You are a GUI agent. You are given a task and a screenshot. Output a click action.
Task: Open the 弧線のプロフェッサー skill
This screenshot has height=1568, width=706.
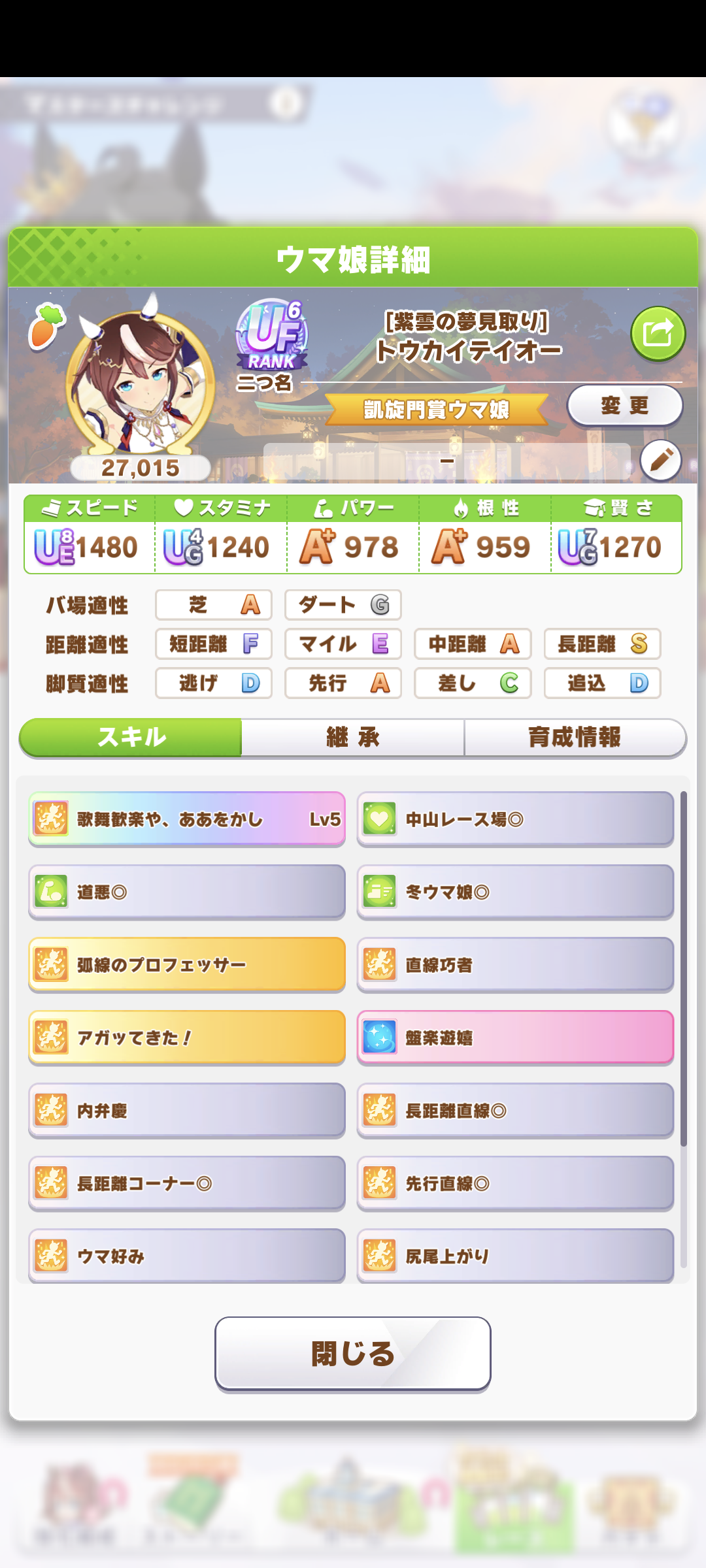[x=187, y=965]
